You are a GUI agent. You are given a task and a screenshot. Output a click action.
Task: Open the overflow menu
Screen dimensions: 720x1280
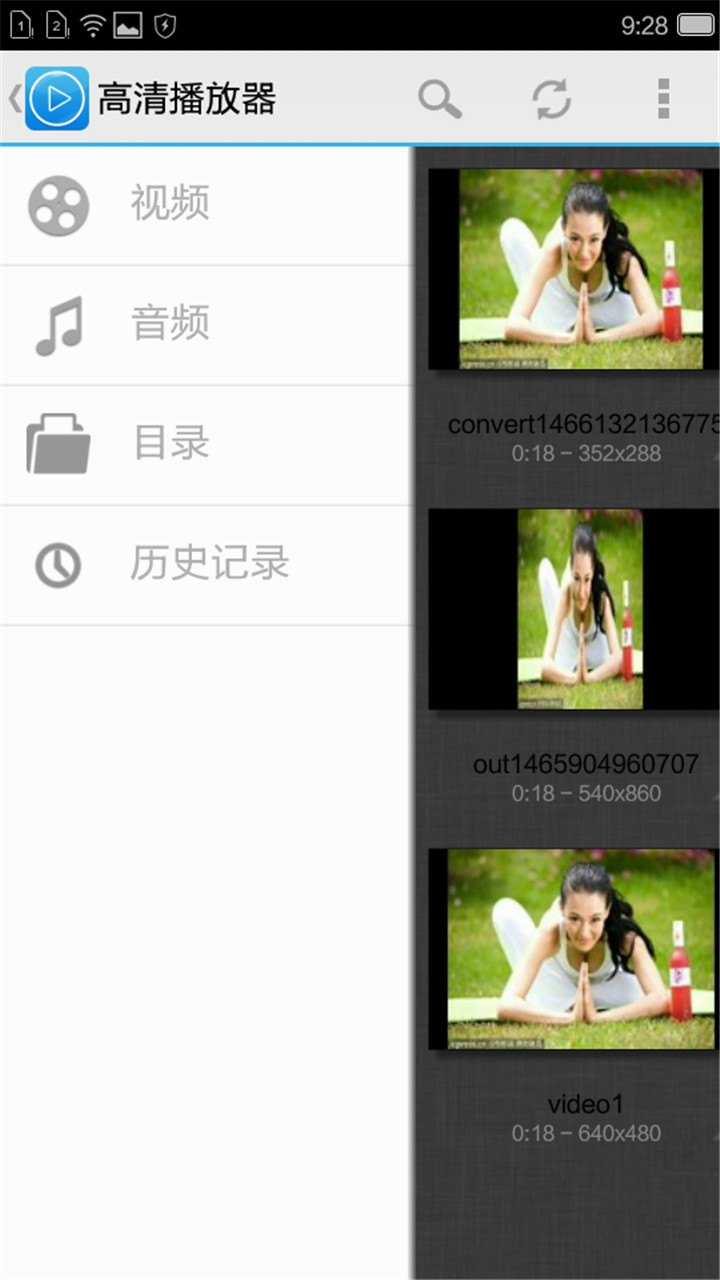click(x=662, y=99)
